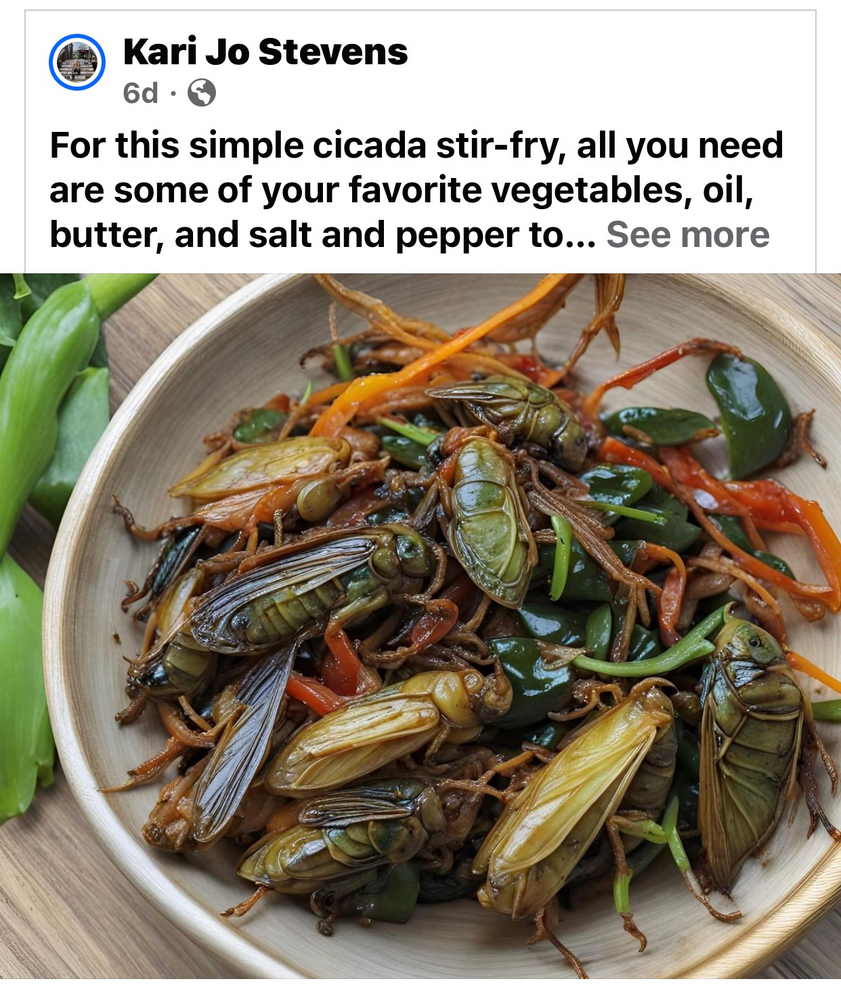
Task: Expand the post with See more
Action: (687, 234)
